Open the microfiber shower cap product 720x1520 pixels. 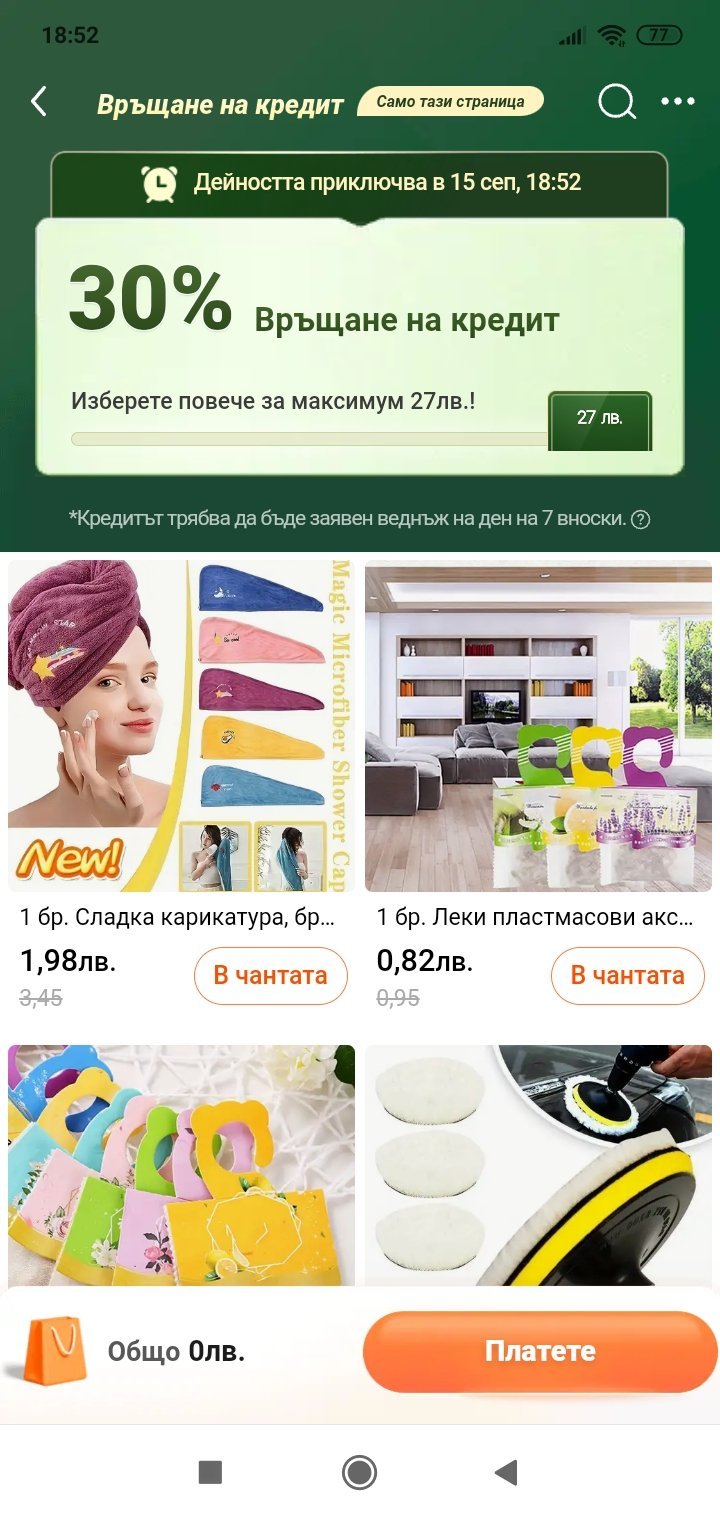[181, 725]
